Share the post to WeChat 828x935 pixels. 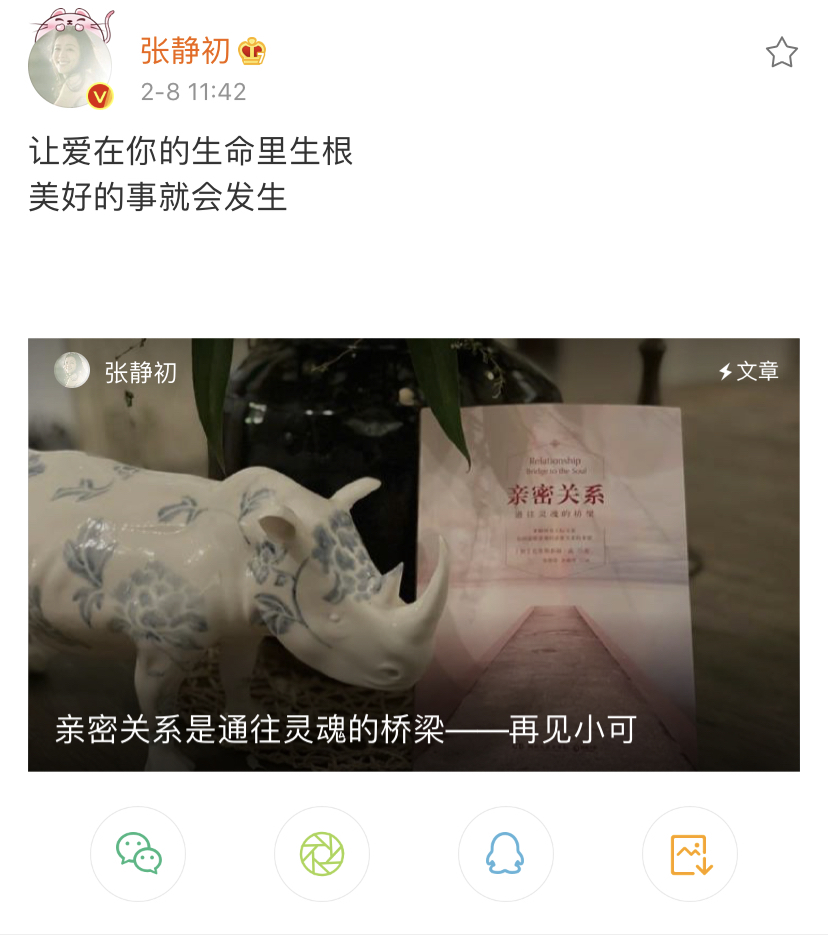point(138,854)
